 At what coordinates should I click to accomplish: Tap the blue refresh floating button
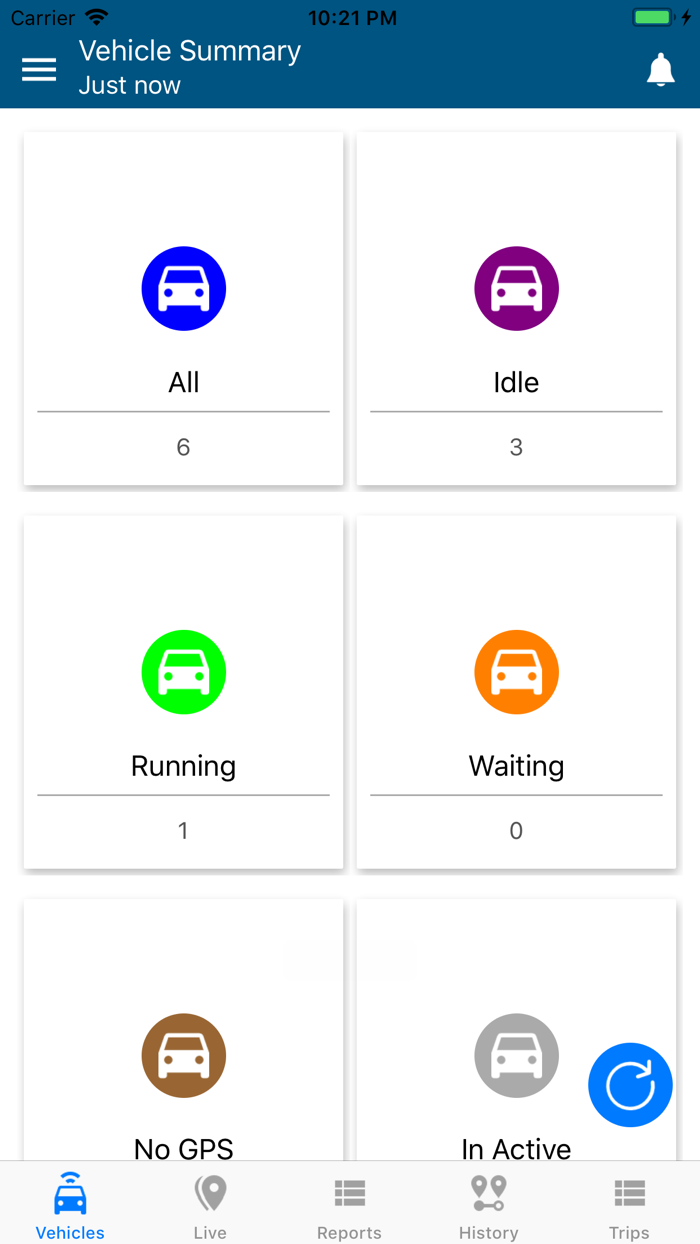pos(630,1085)
